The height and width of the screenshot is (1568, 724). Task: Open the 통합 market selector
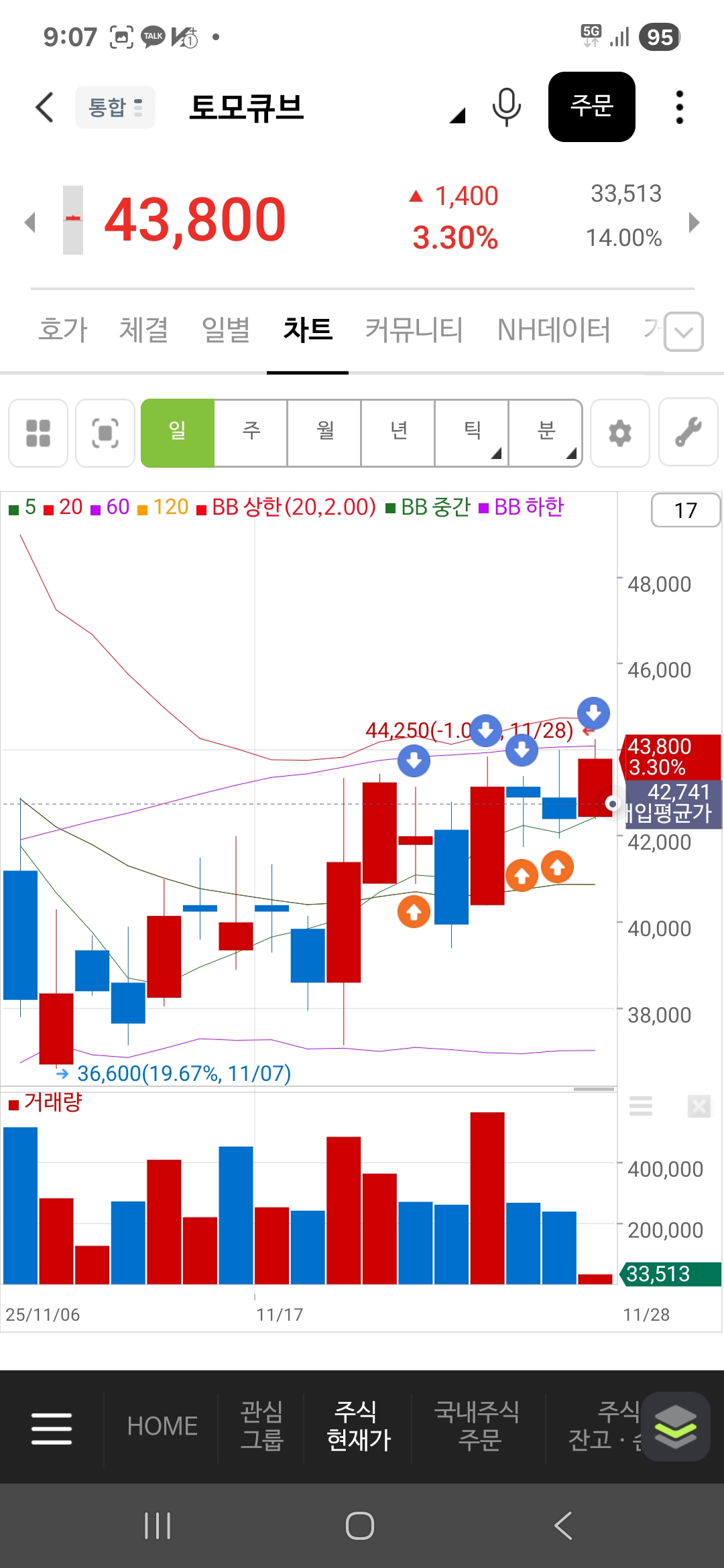coord(115,107)
